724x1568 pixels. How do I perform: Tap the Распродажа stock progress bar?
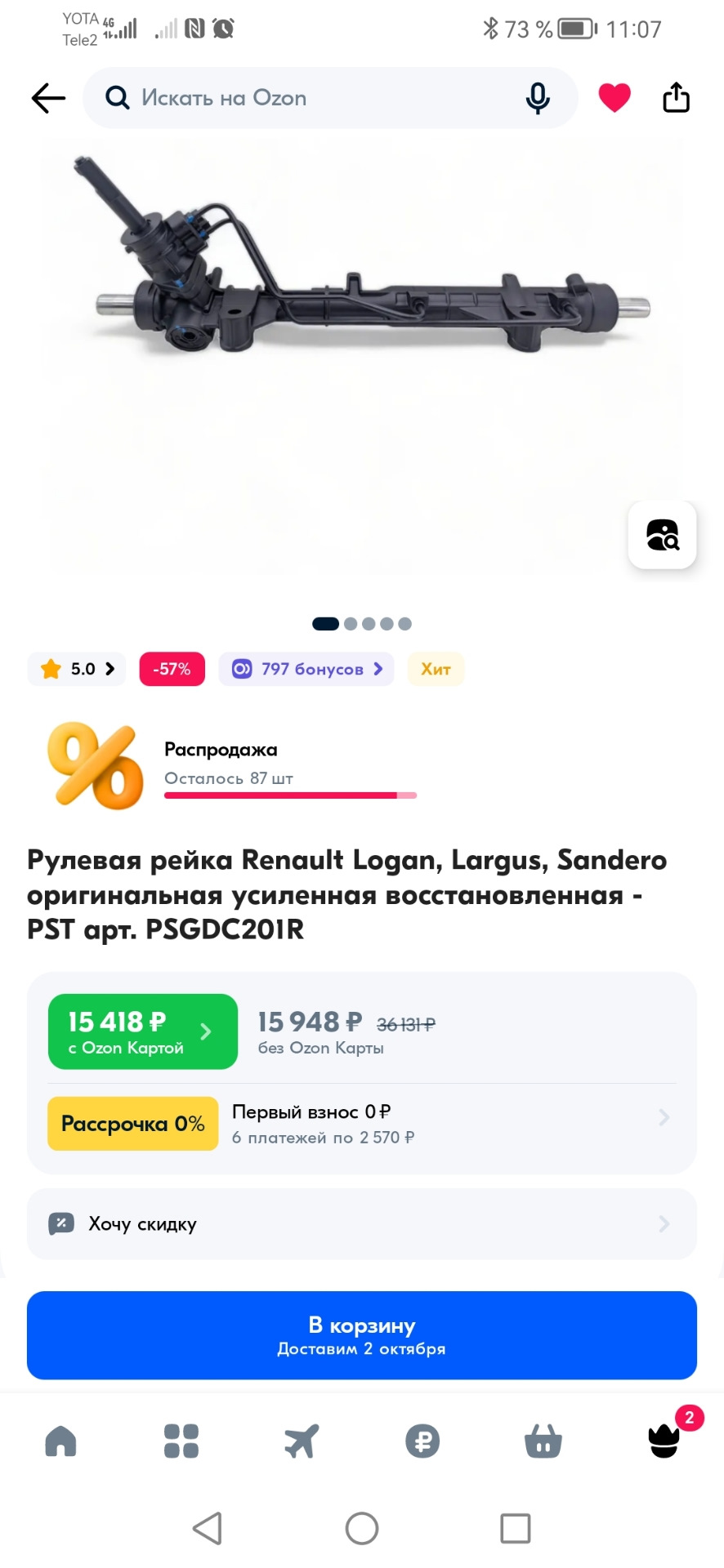tap(290, 795)
